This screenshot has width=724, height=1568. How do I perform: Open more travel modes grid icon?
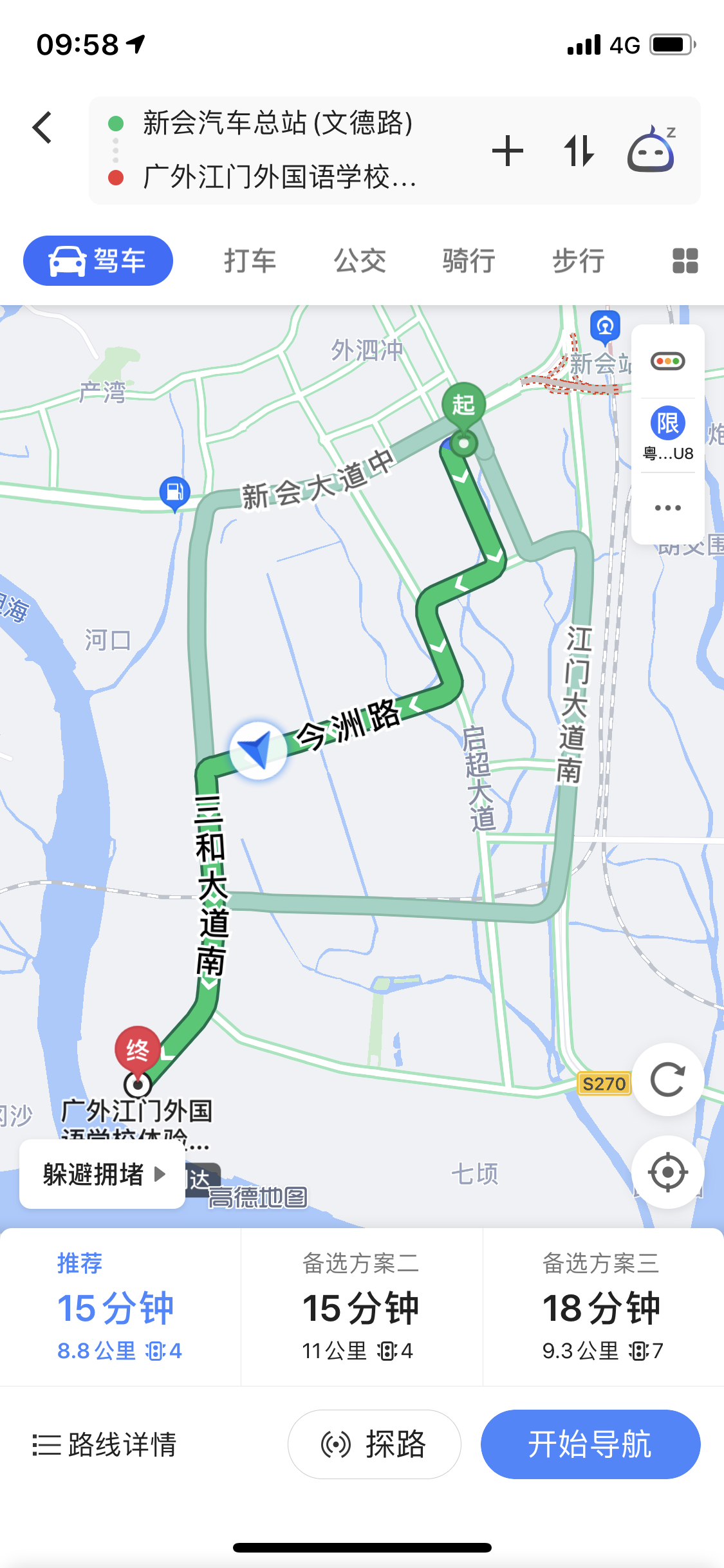[x=685, y=261]
